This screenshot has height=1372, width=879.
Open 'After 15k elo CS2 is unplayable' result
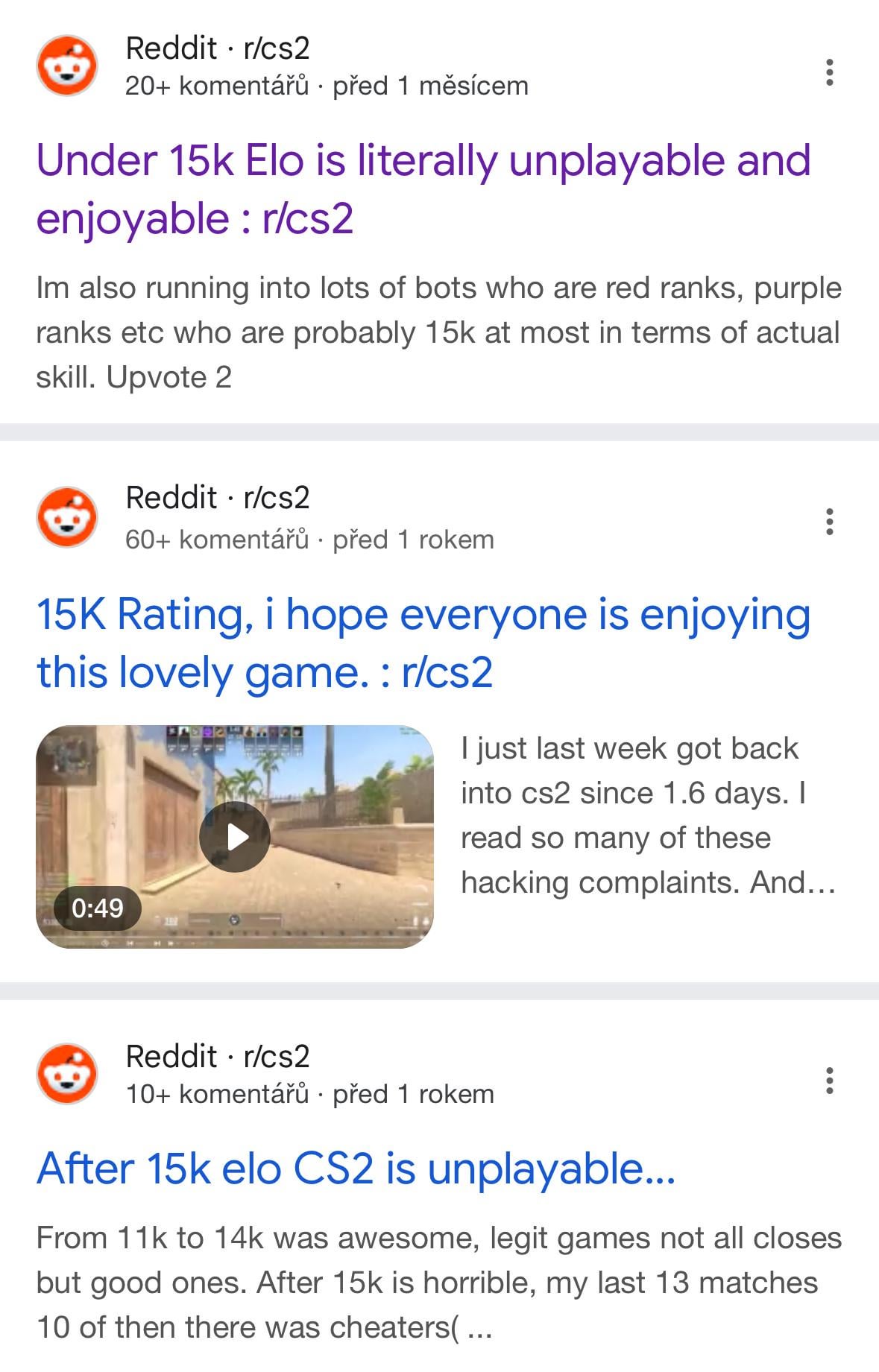tap(356, 1168)
